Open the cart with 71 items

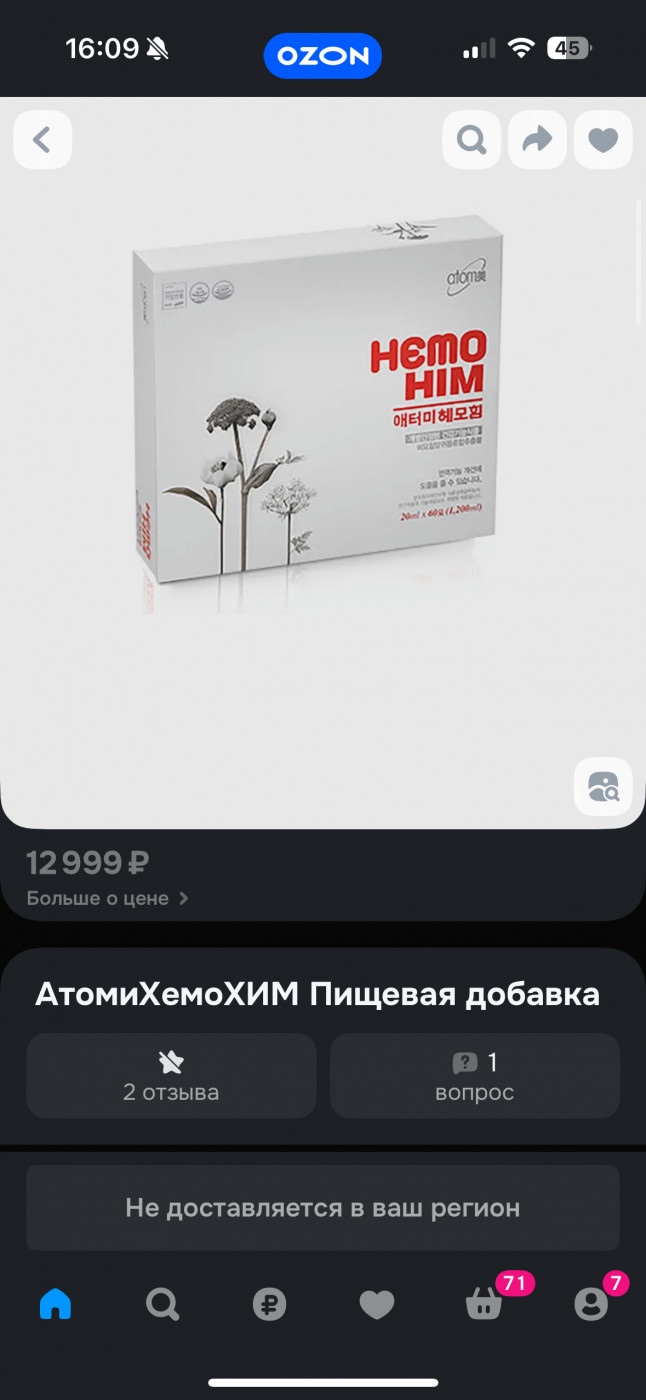click(485, 1304)
